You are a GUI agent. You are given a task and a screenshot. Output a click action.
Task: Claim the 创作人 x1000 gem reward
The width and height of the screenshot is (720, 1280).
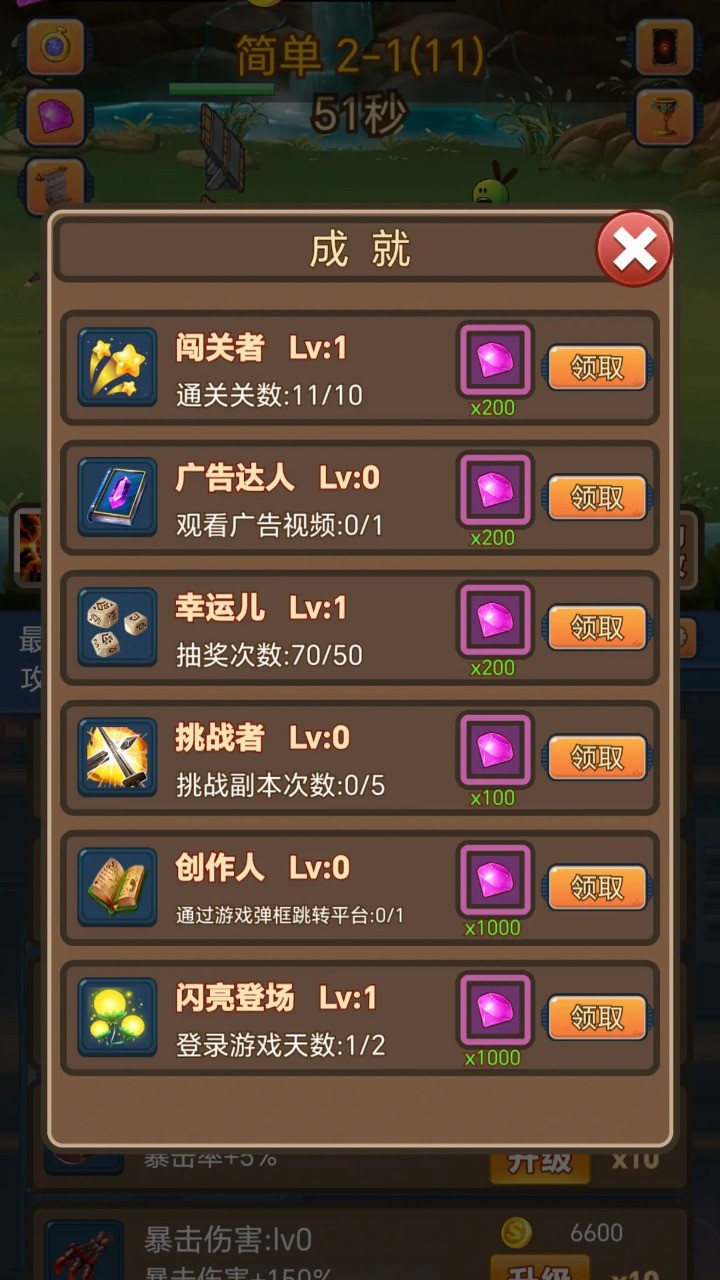point(597,888)
